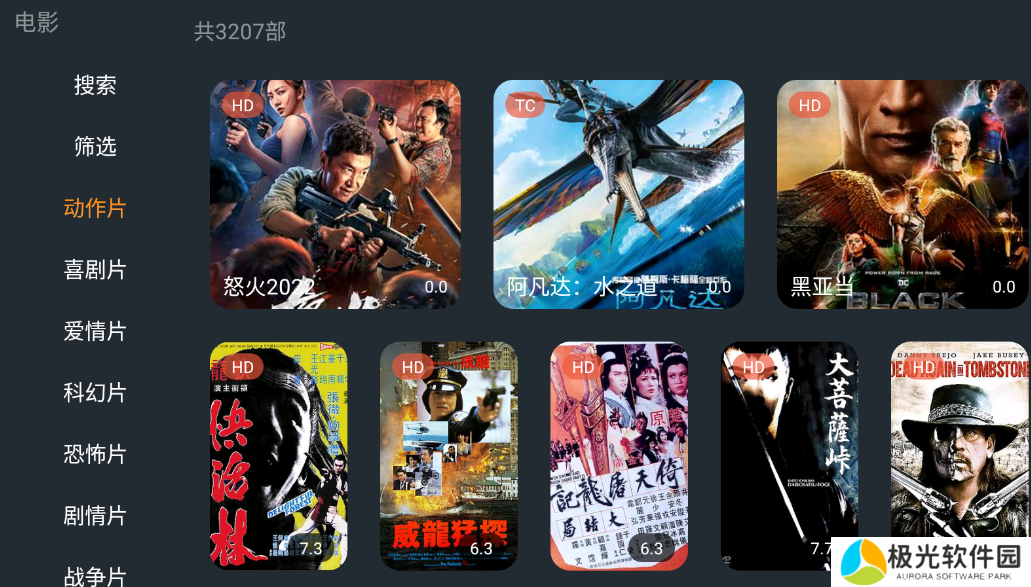Show the 科幻片 category
This screenshot has height=587, width=1031.
(x=95, y=393)
